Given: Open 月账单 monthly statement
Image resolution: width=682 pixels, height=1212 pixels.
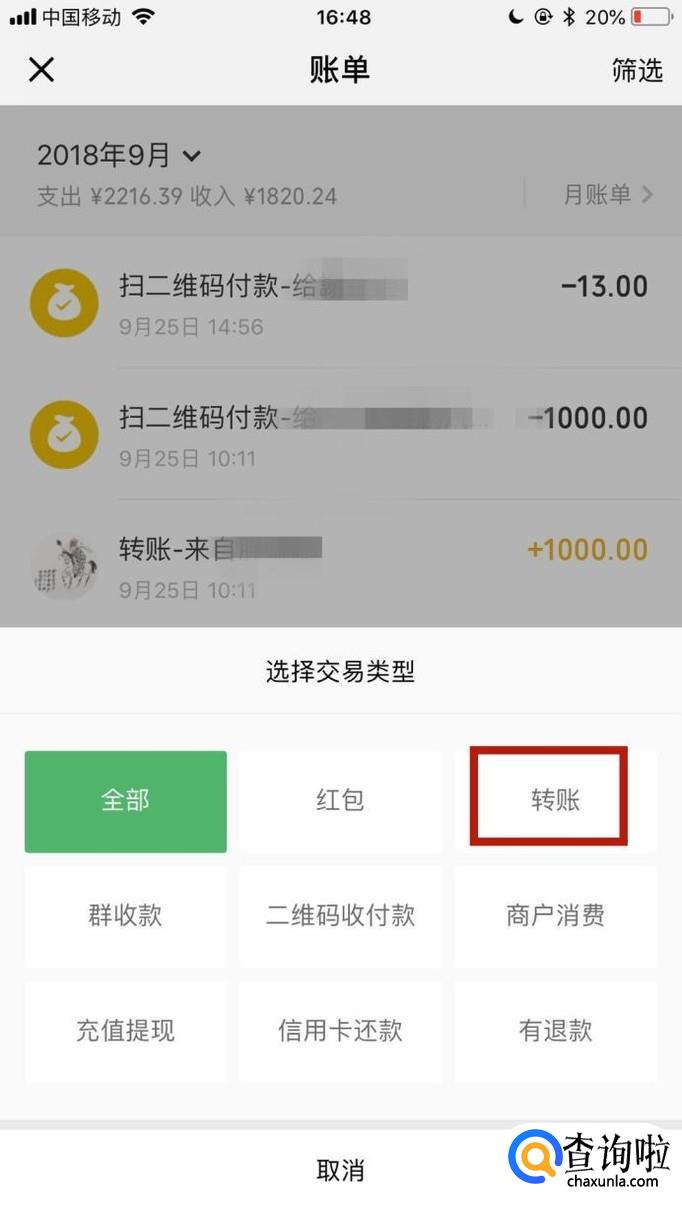Looking at the screenshot, I should 607,194.
